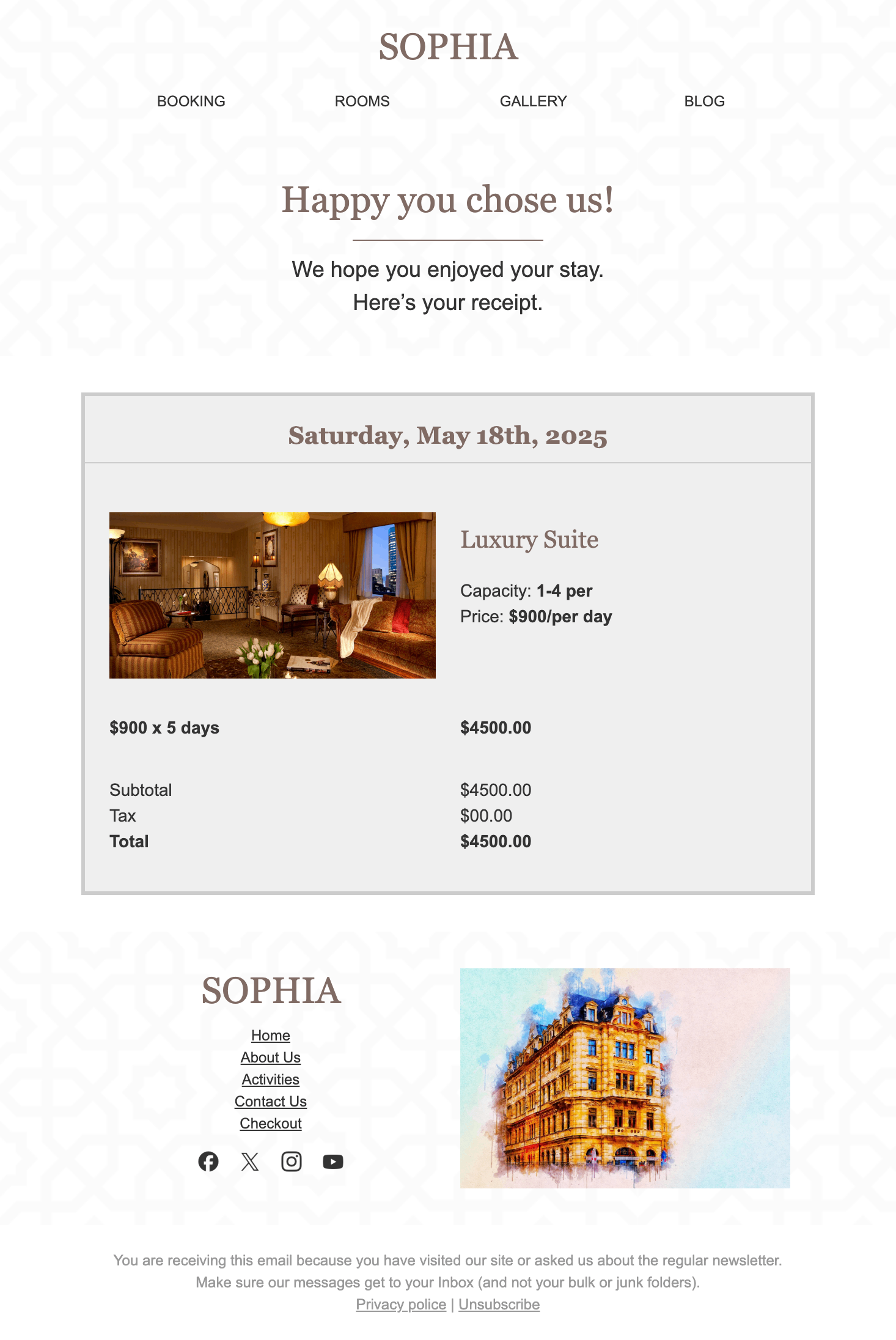Go to the Checkout link

tap(270, 1123)
